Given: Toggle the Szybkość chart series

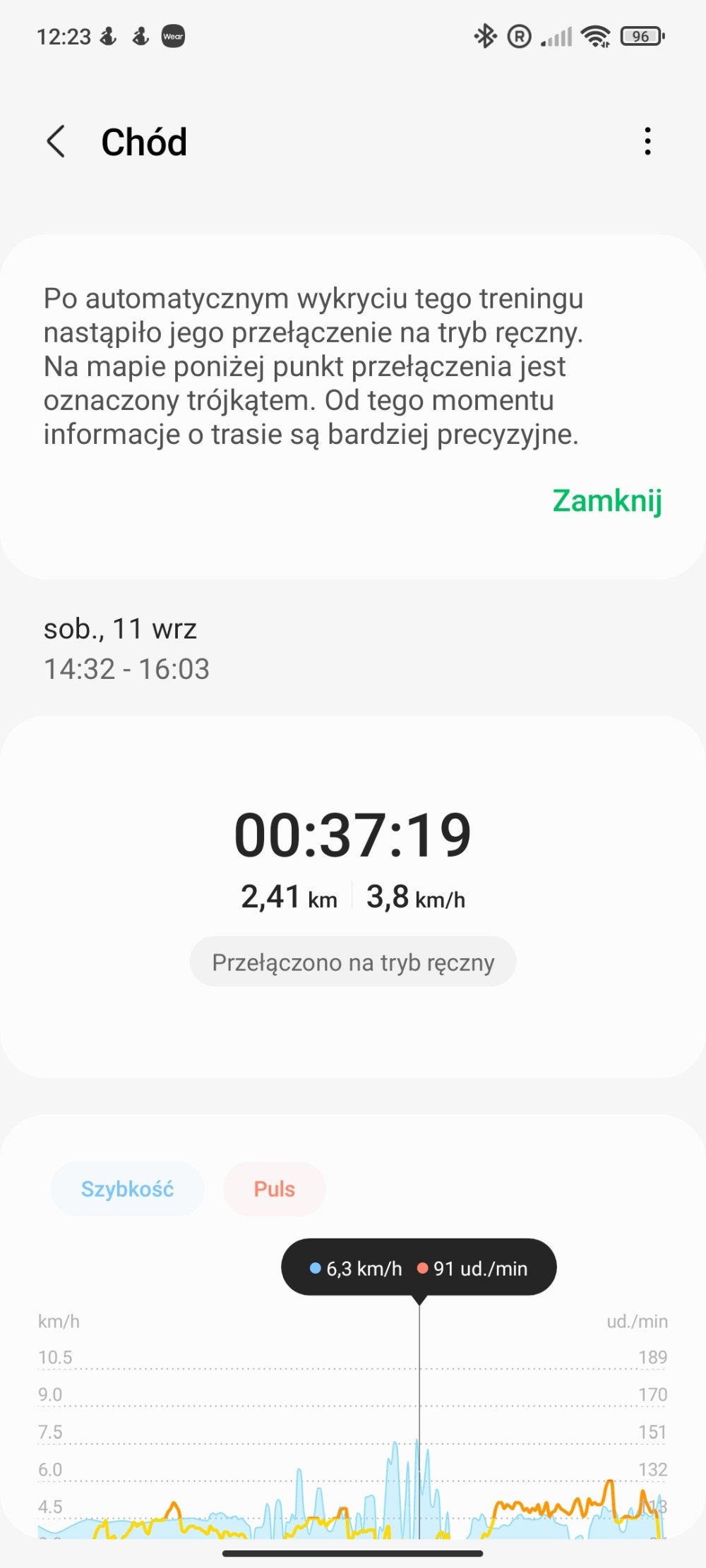Looking at the screenshot, I should click(127, 1189).
